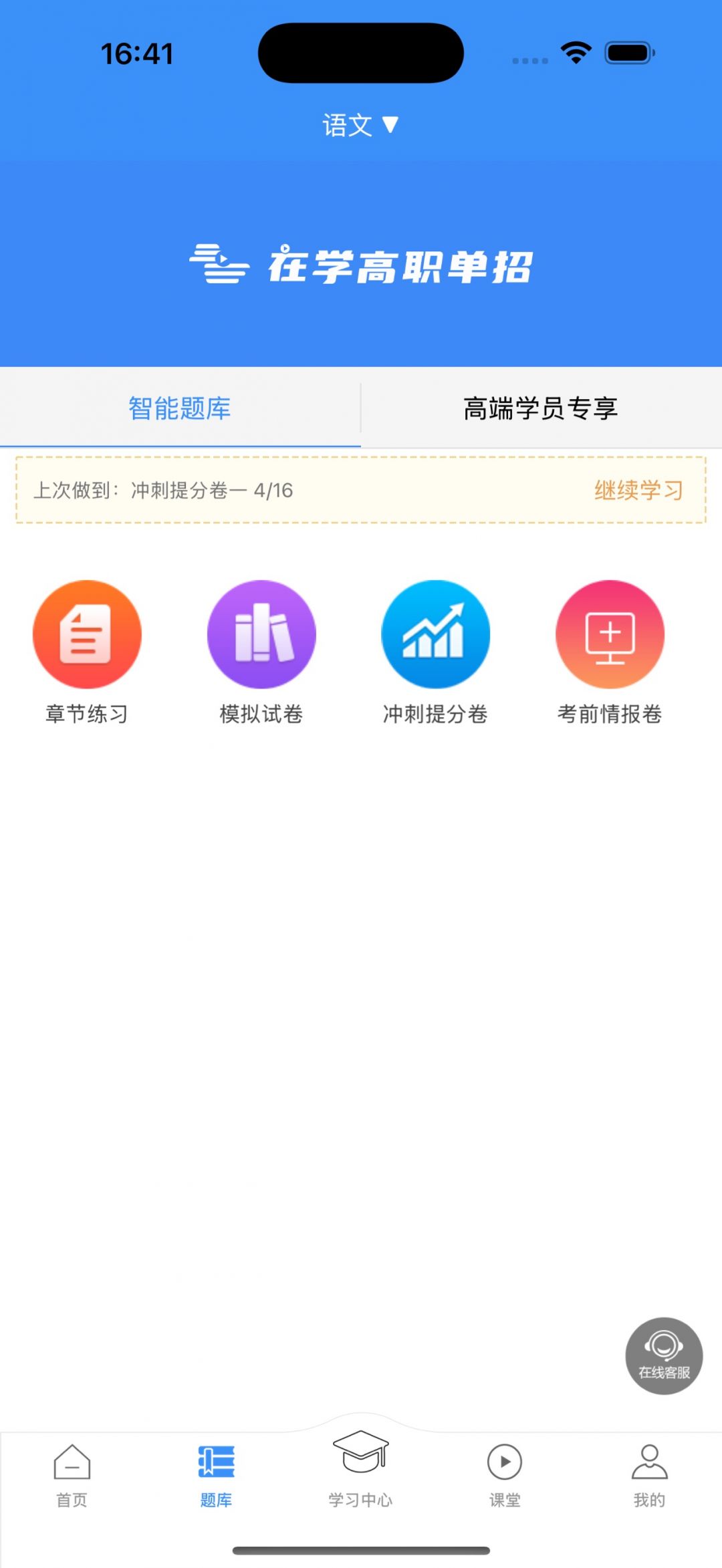Contact 在线客服 online support

pos(664,1355)
